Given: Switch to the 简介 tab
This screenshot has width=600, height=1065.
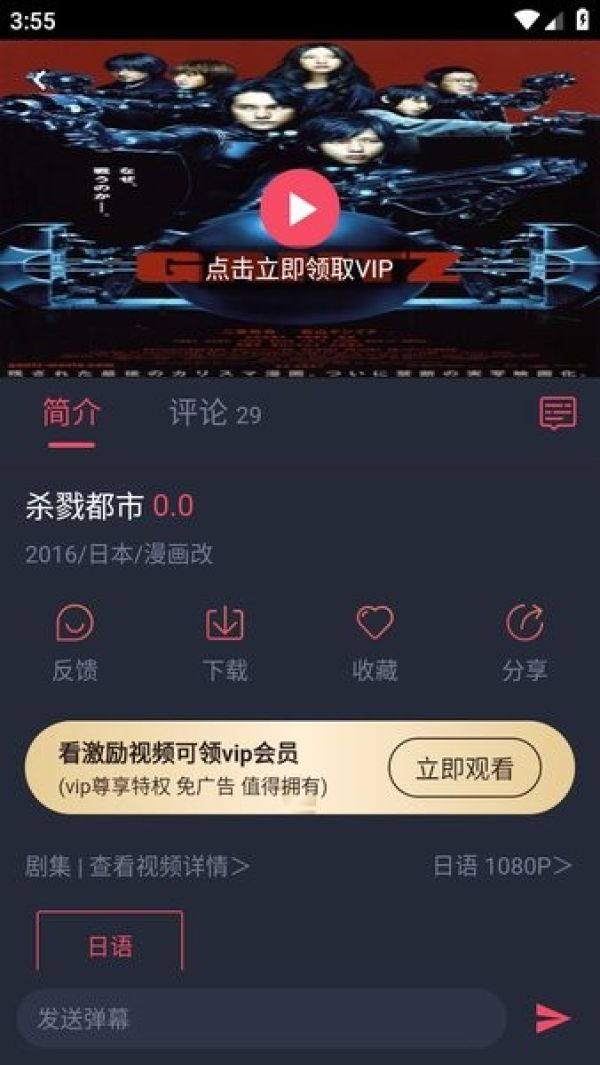Looking at the screenshot, I should coord(71,413).
